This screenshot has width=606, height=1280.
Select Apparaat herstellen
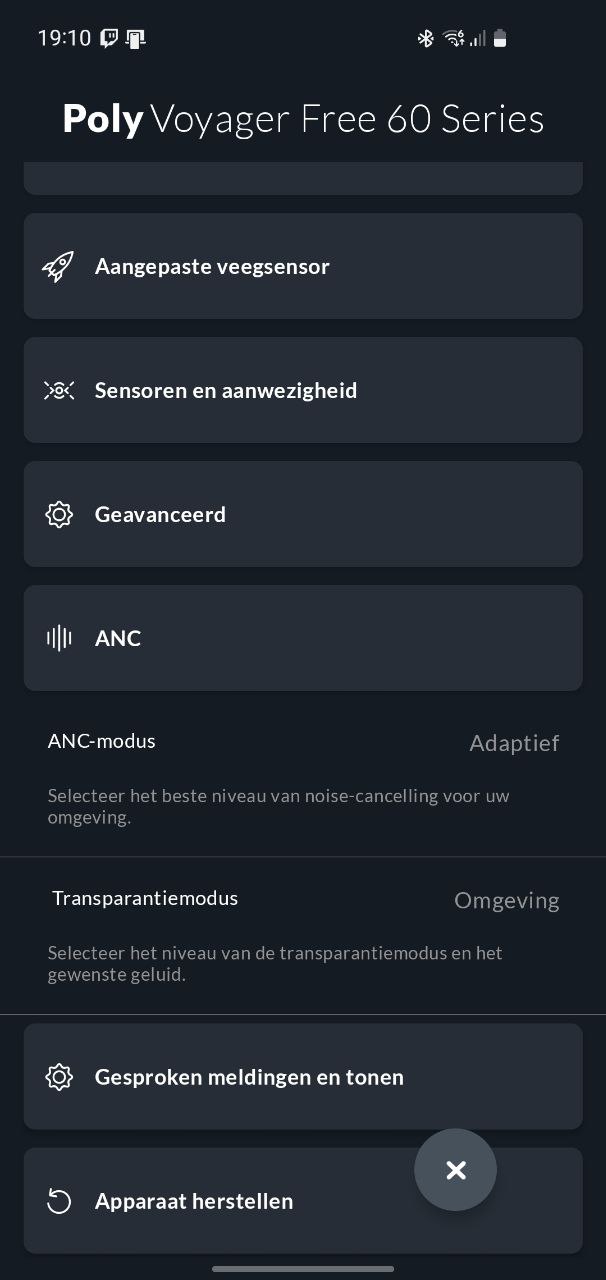point(303,1201)
